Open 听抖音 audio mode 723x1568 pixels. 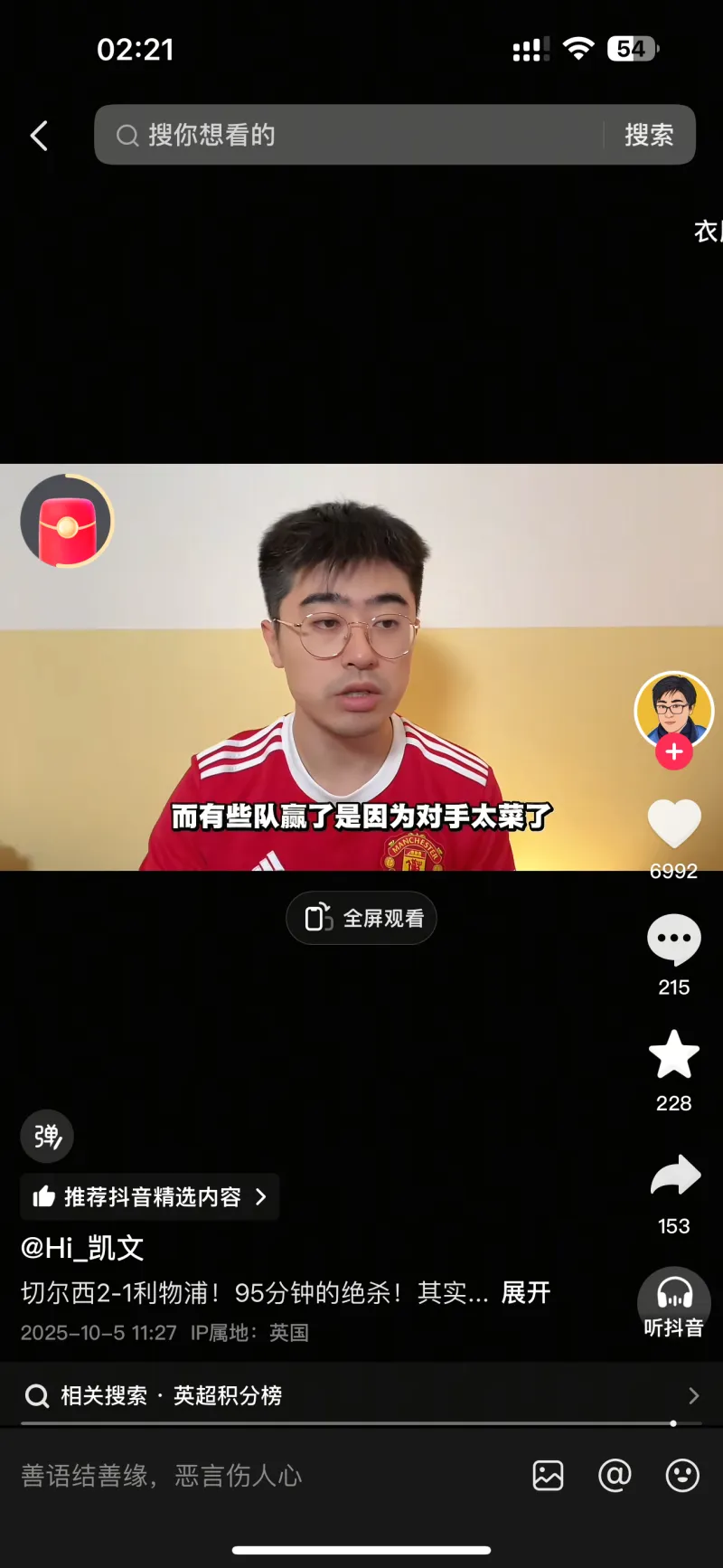point(674,1304)
